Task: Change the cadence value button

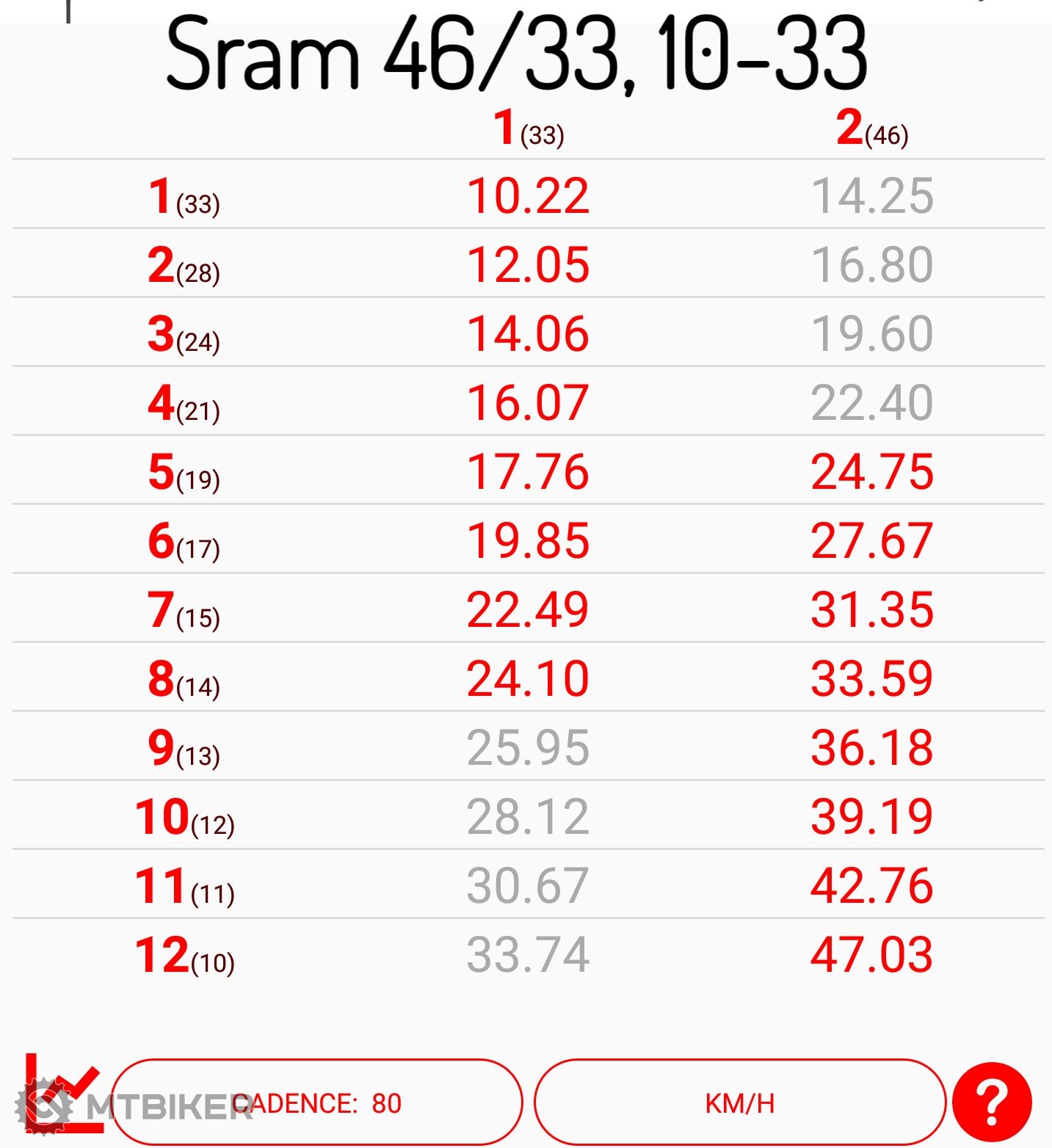Action: point(316,1102)
